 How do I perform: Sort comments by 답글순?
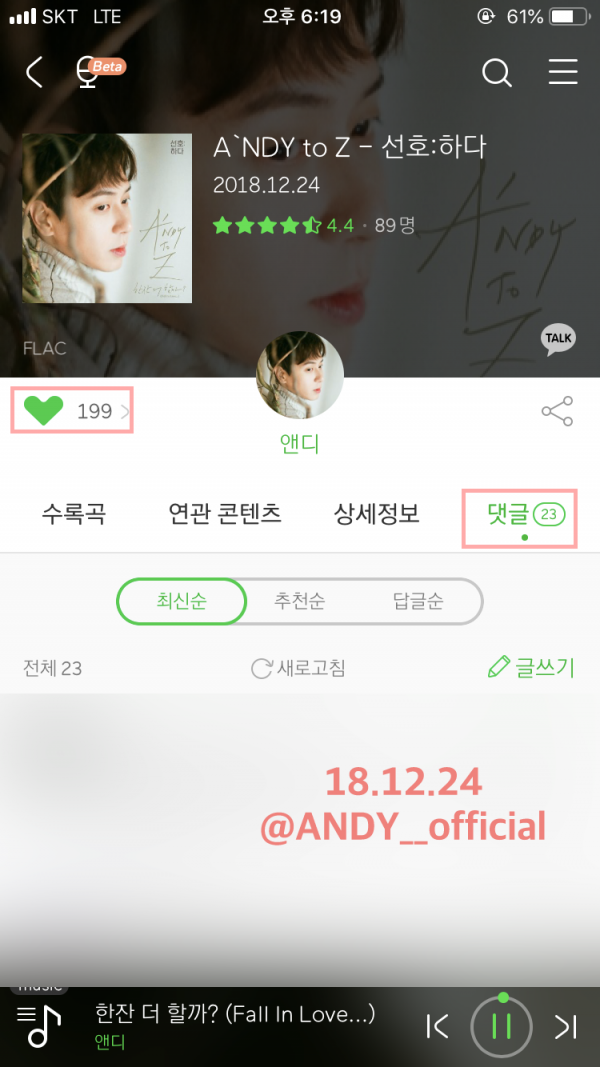coord(418,602)
